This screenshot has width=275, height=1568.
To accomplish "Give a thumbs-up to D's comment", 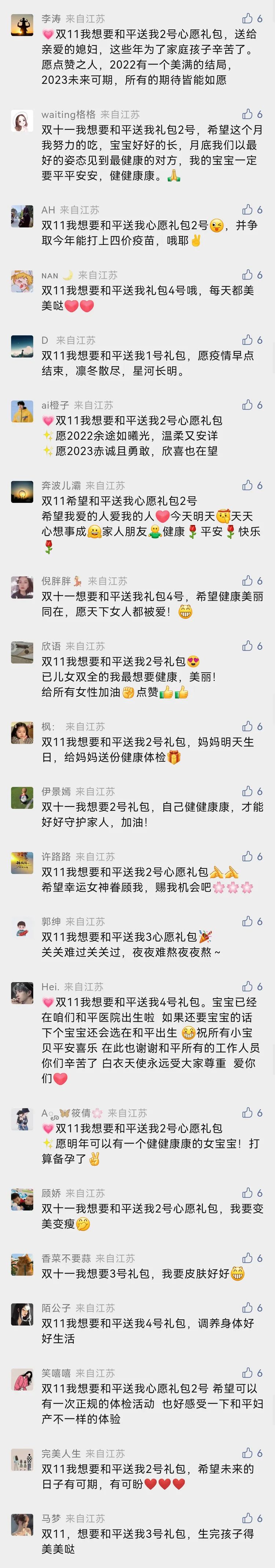I will (x=247, y=340).
